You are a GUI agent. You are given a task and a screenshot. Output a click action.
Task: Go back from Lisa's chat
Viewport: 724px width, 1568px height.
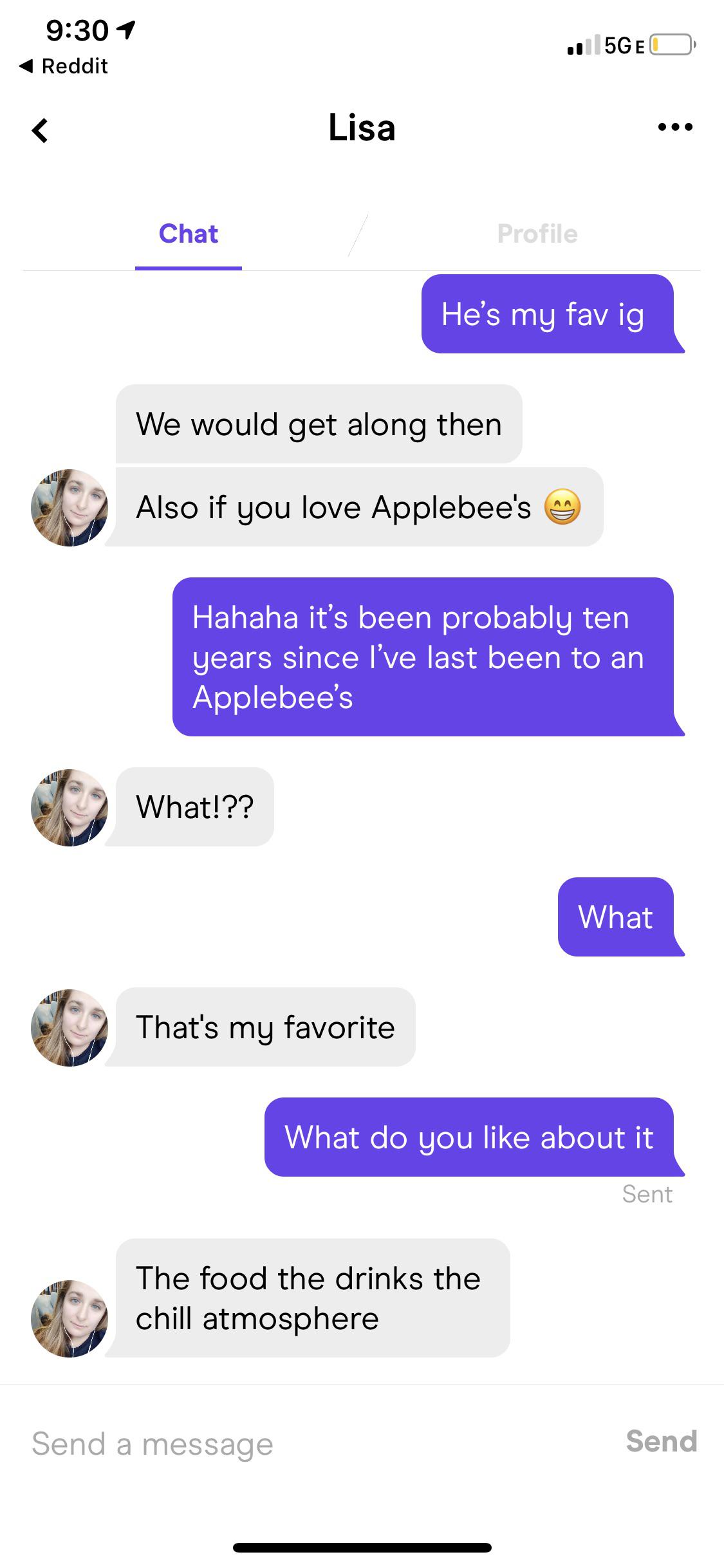point(40,130)
